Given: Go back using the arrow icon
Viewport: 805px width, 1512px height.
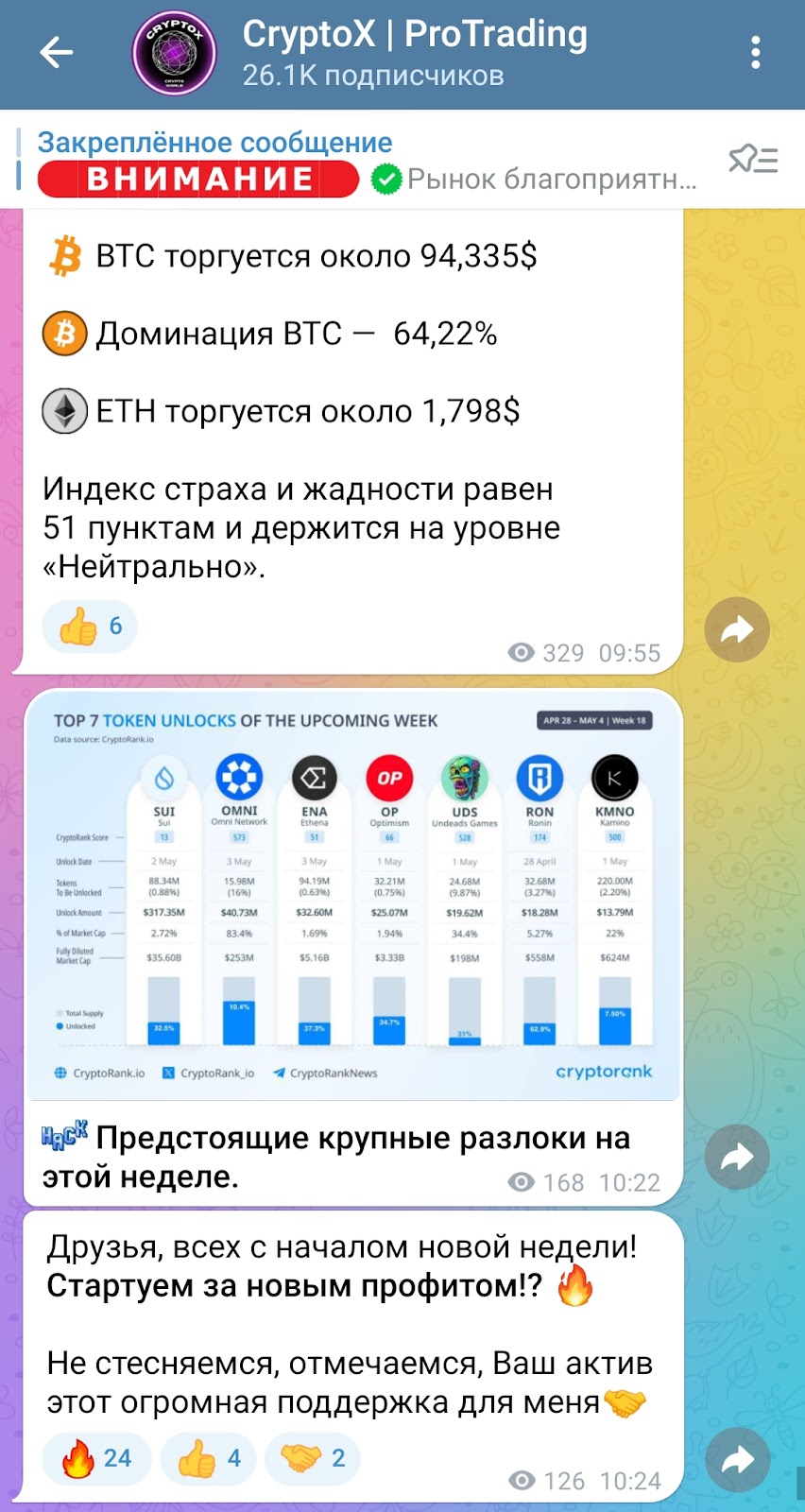Looking at the screenshot, I should 57,52.
